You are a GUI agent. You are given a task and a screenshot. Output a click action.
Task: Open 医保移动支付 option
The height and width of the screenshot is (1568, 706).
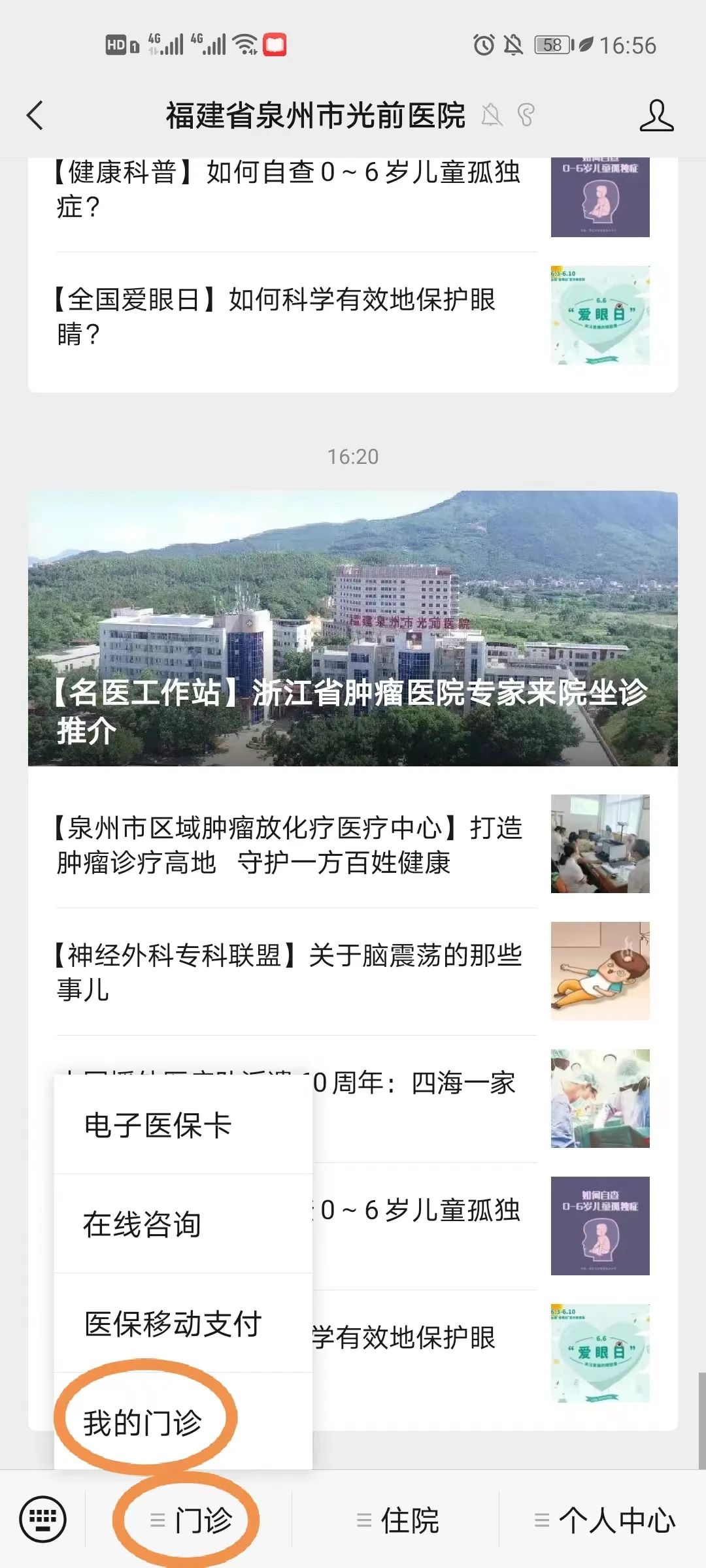(x=173, y=1324)
